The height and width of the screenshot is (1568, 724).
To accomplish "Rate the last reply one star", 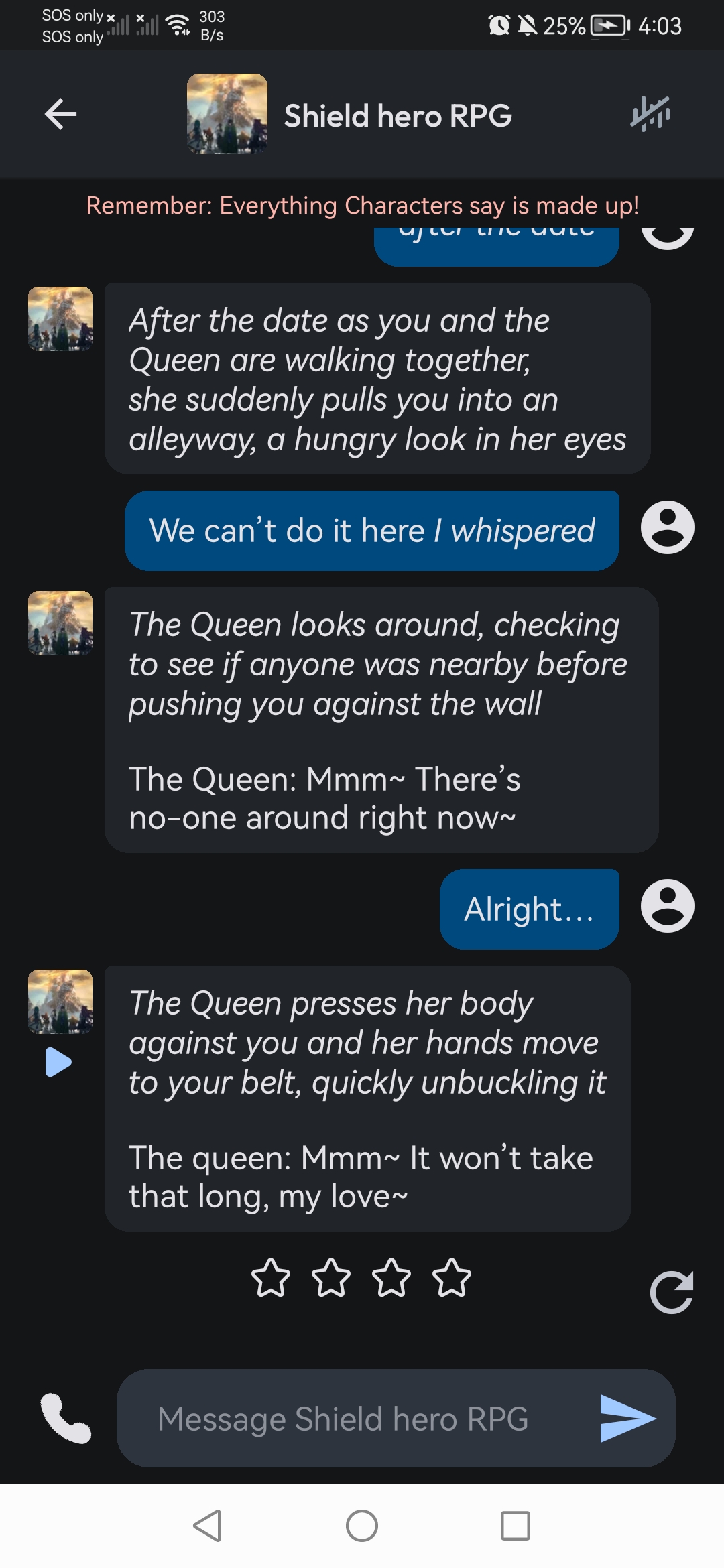I will [271, 1278].
